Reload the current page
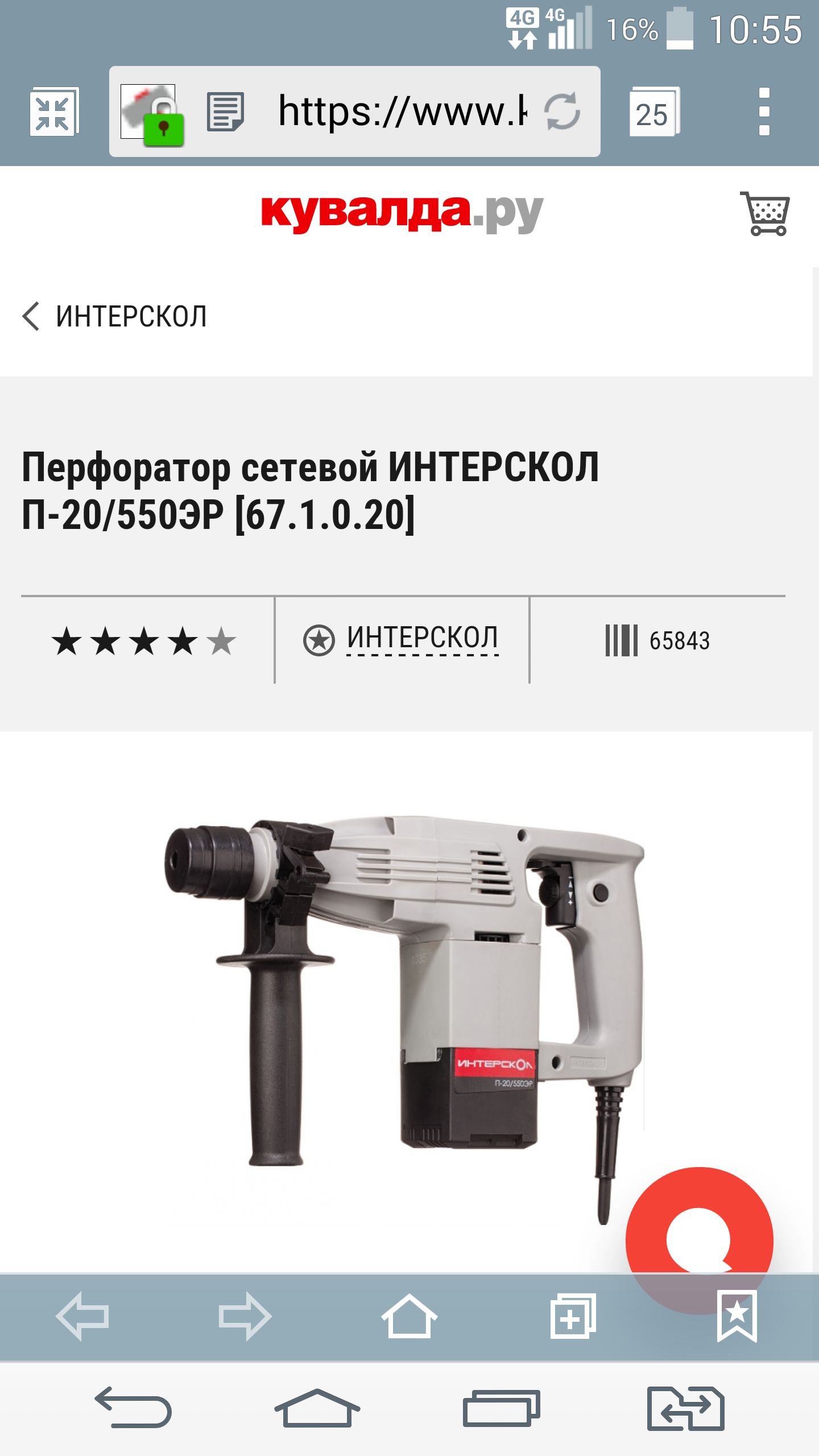 point(562,111)
